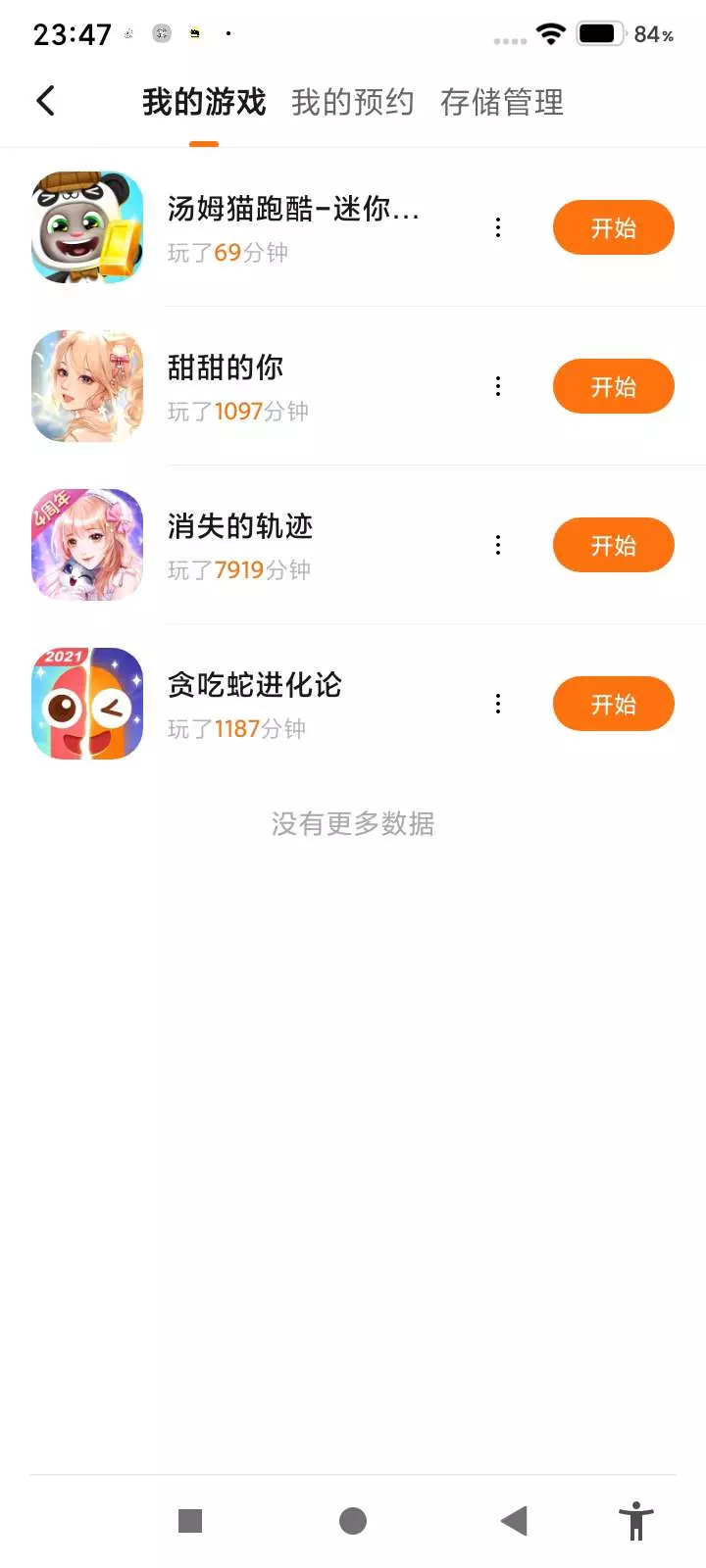This screenshot has width=706, height=1568.
Task: Open the 消失的轨迹 game icon
Action: pyautogui.click(x=87, y=546)
